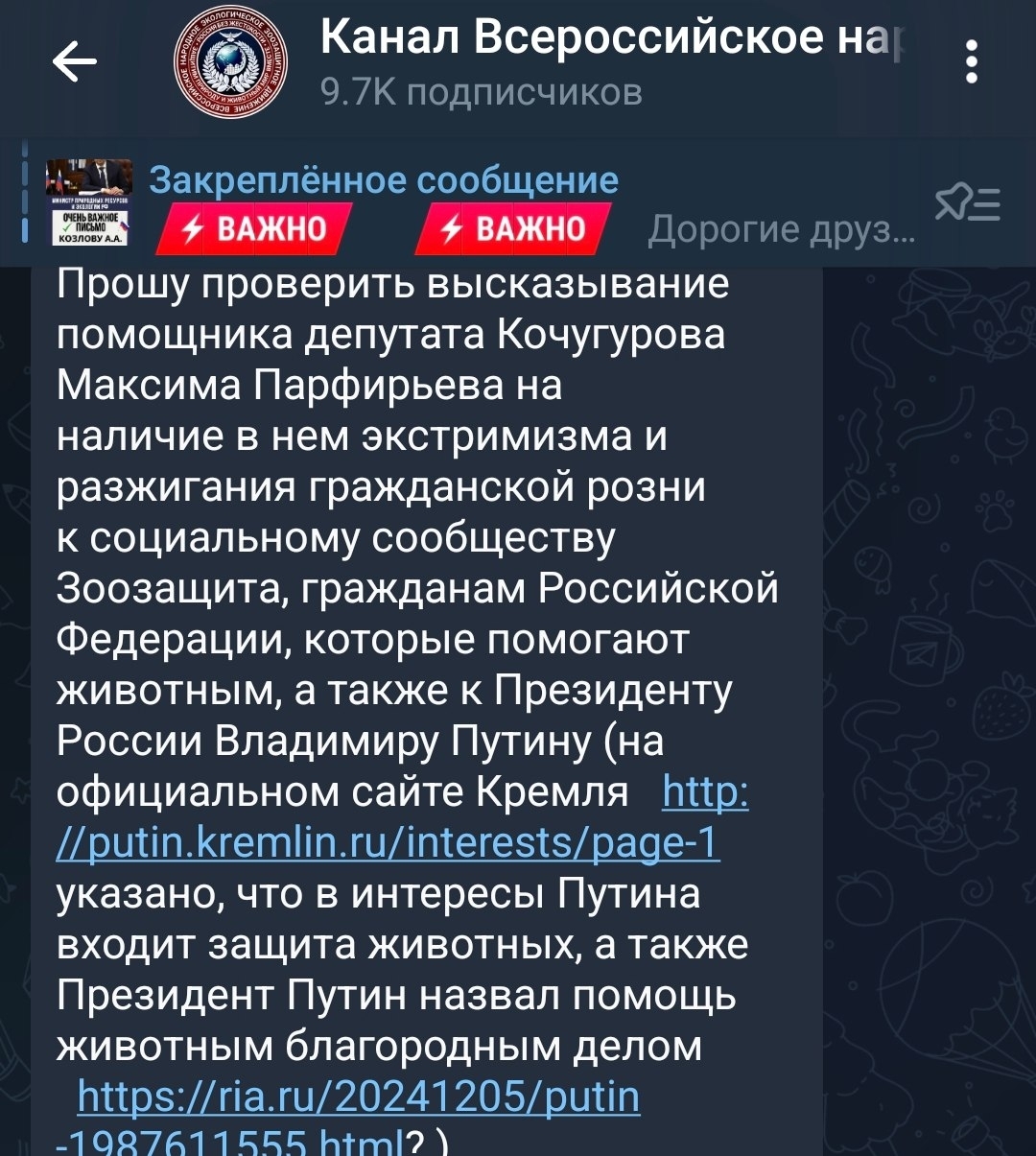Show the list of pinned messages
This screenshot has height=1156, width=1036.
pos(967,204)
